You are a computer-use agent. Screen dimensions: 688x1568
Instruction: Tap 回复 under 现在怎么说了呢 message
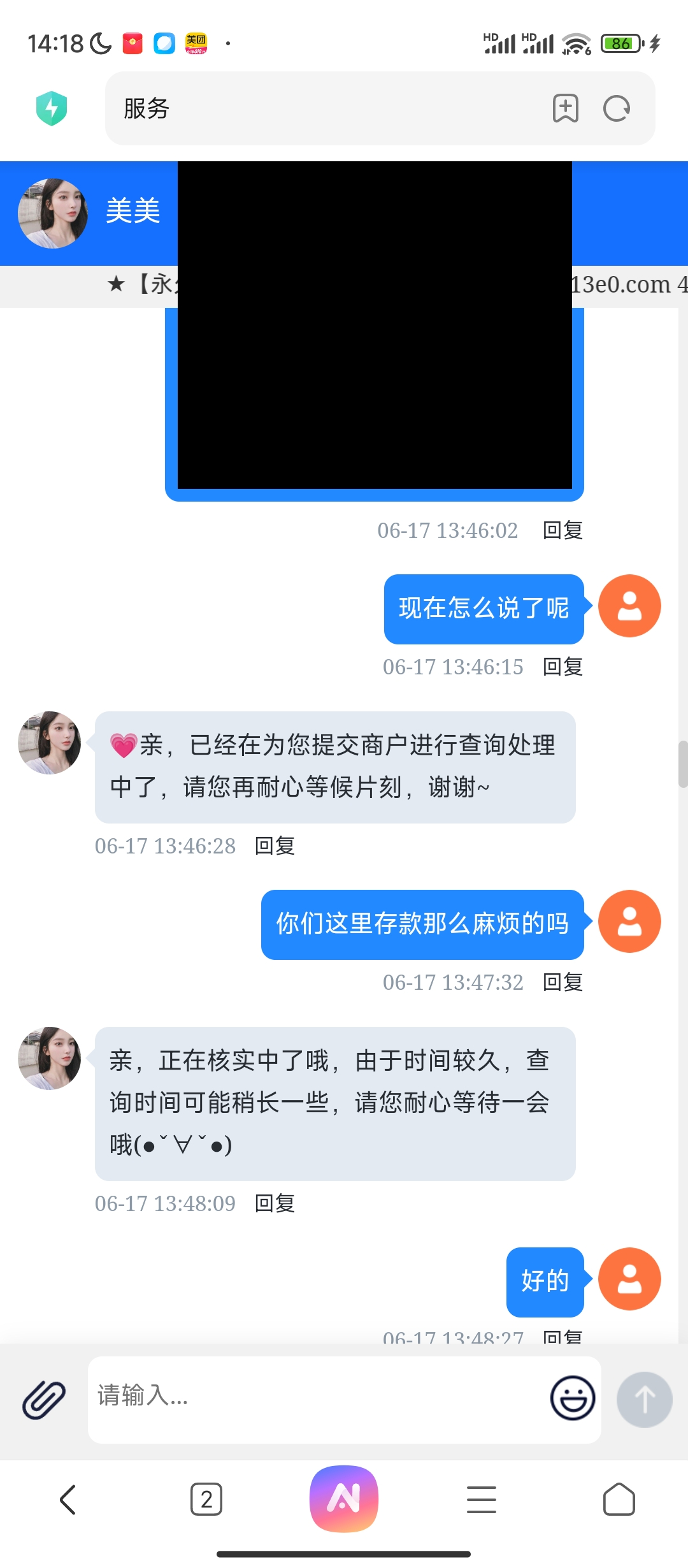[x=563, y=667]
